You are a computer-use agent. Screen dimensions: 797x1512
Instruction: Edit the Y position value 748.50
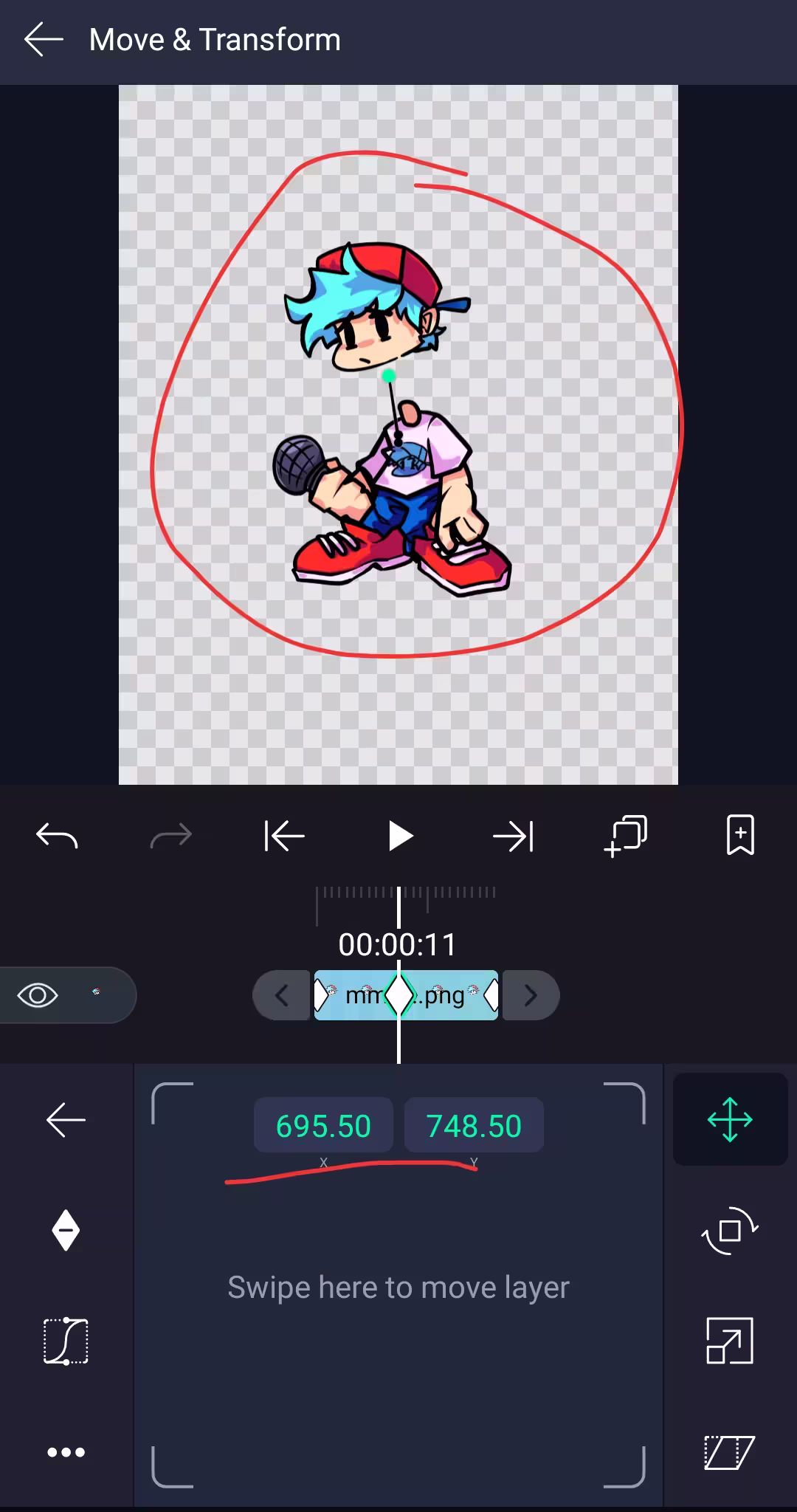tap(474, 1126)
